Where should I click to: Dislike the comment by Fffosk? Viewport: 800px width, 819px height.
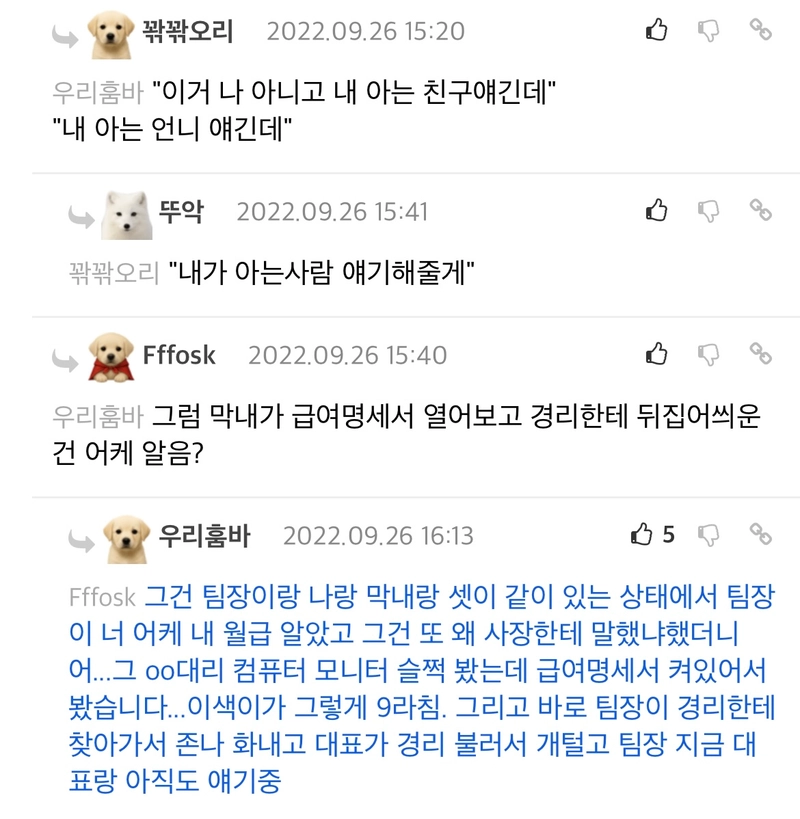coord(708,354)
